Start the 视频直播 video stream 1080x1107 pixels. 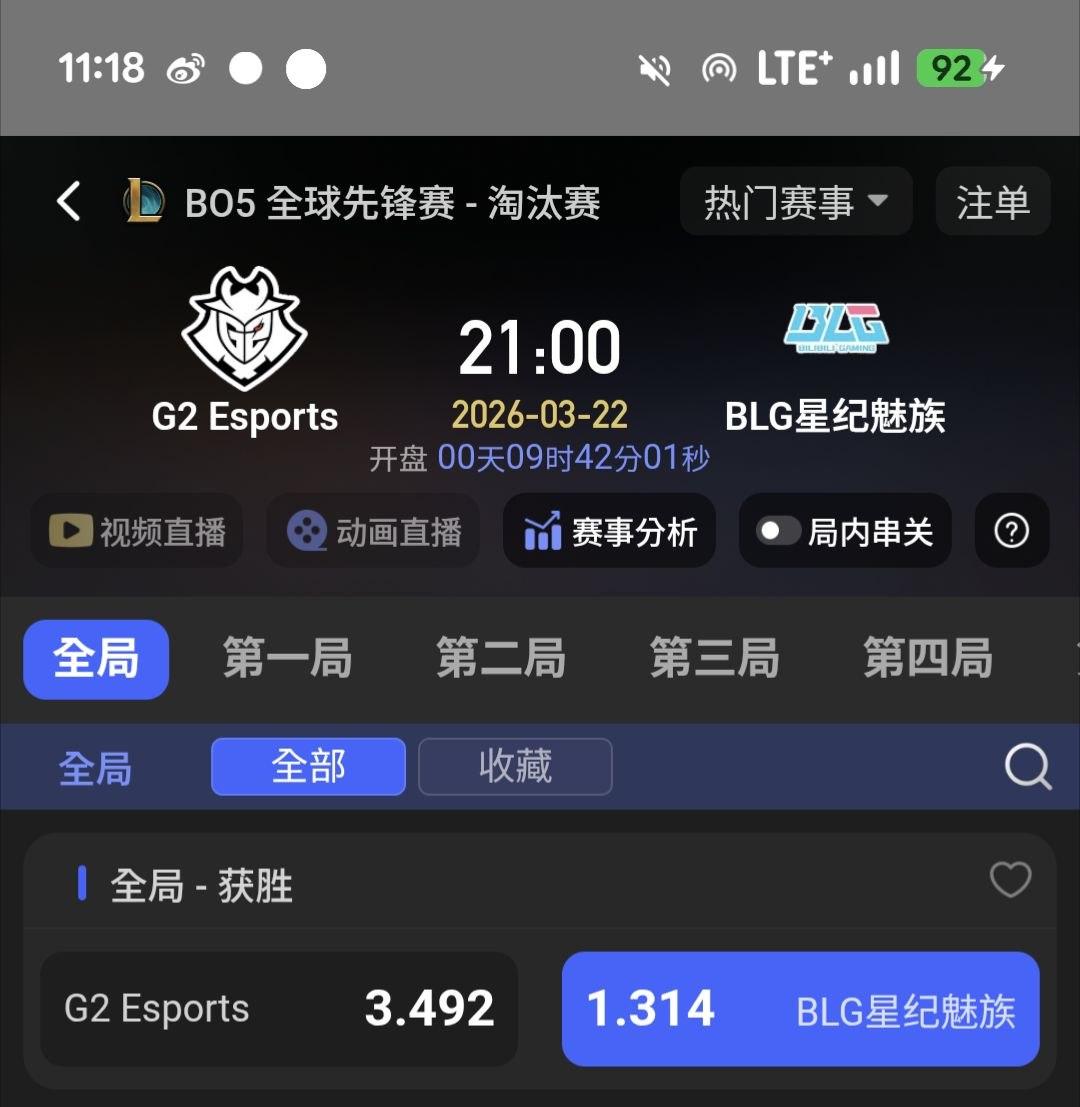(137, 531)
